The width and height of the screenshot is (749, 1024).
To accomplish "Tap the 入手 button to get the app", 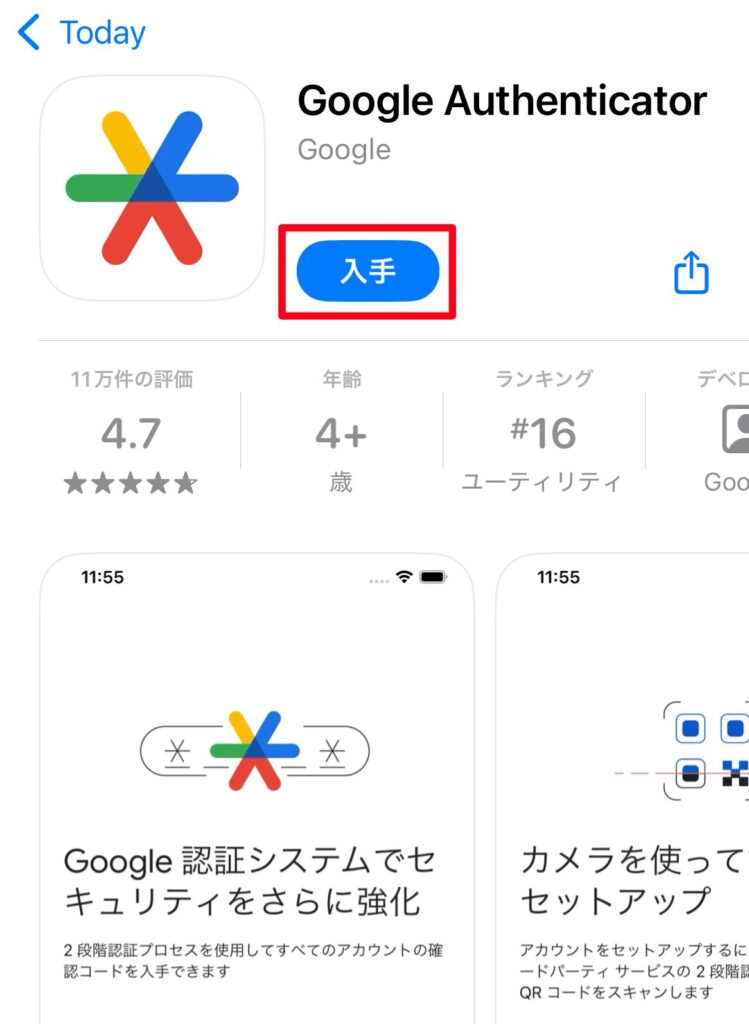I will click(x=368, y=271).
